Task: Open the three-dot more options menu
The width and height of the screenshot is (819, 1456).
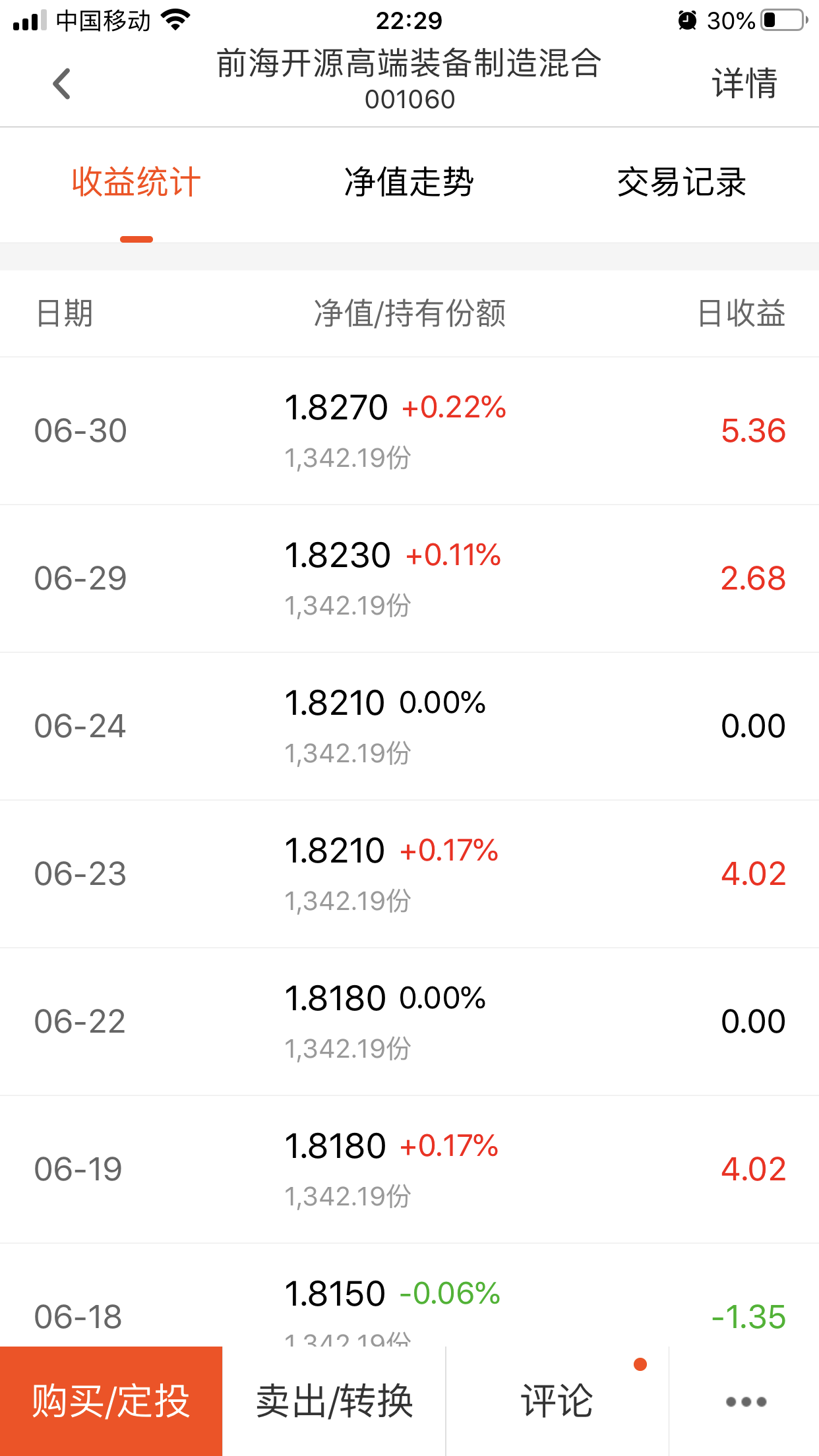Action: click(745, 1401)
